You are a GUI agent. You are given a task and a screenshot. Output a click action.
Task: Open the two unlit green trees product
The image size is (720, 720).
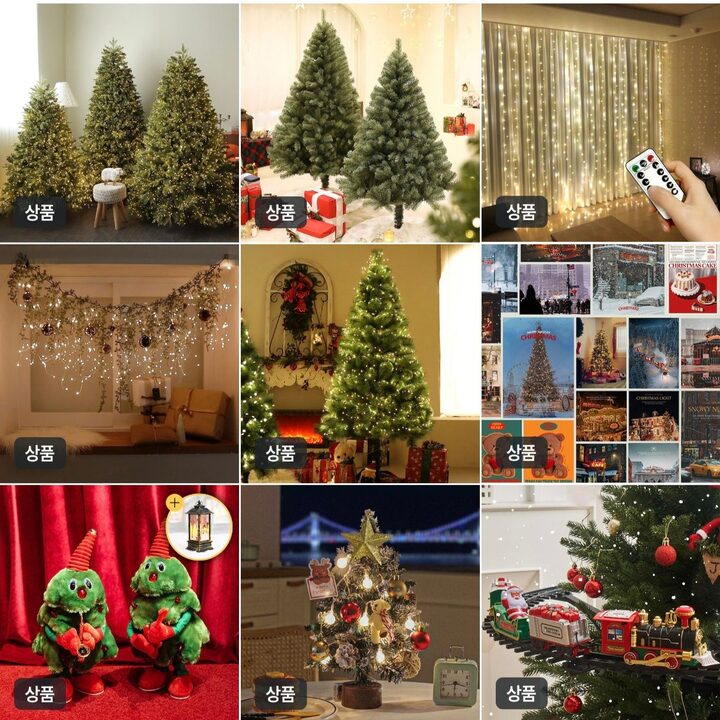pos(360,120)
